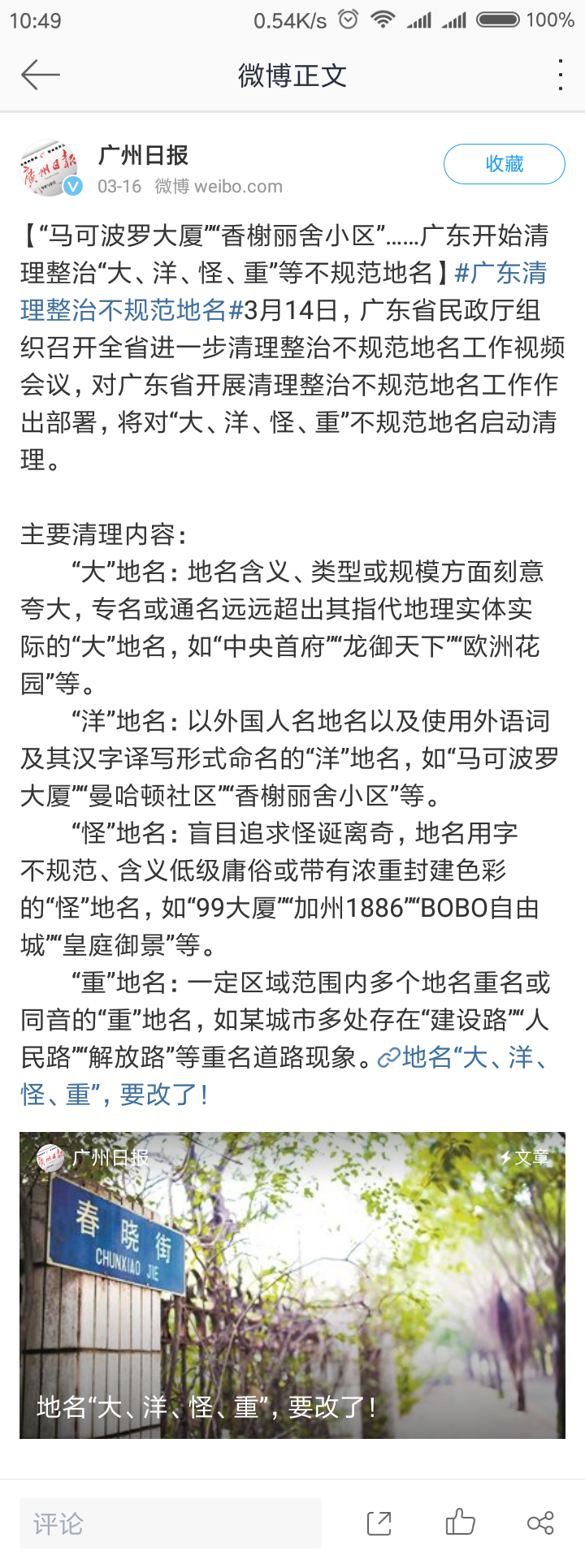Open 广州日报 profile avatar
This screenshot has width=585, height=1568.
coord(50,168)
